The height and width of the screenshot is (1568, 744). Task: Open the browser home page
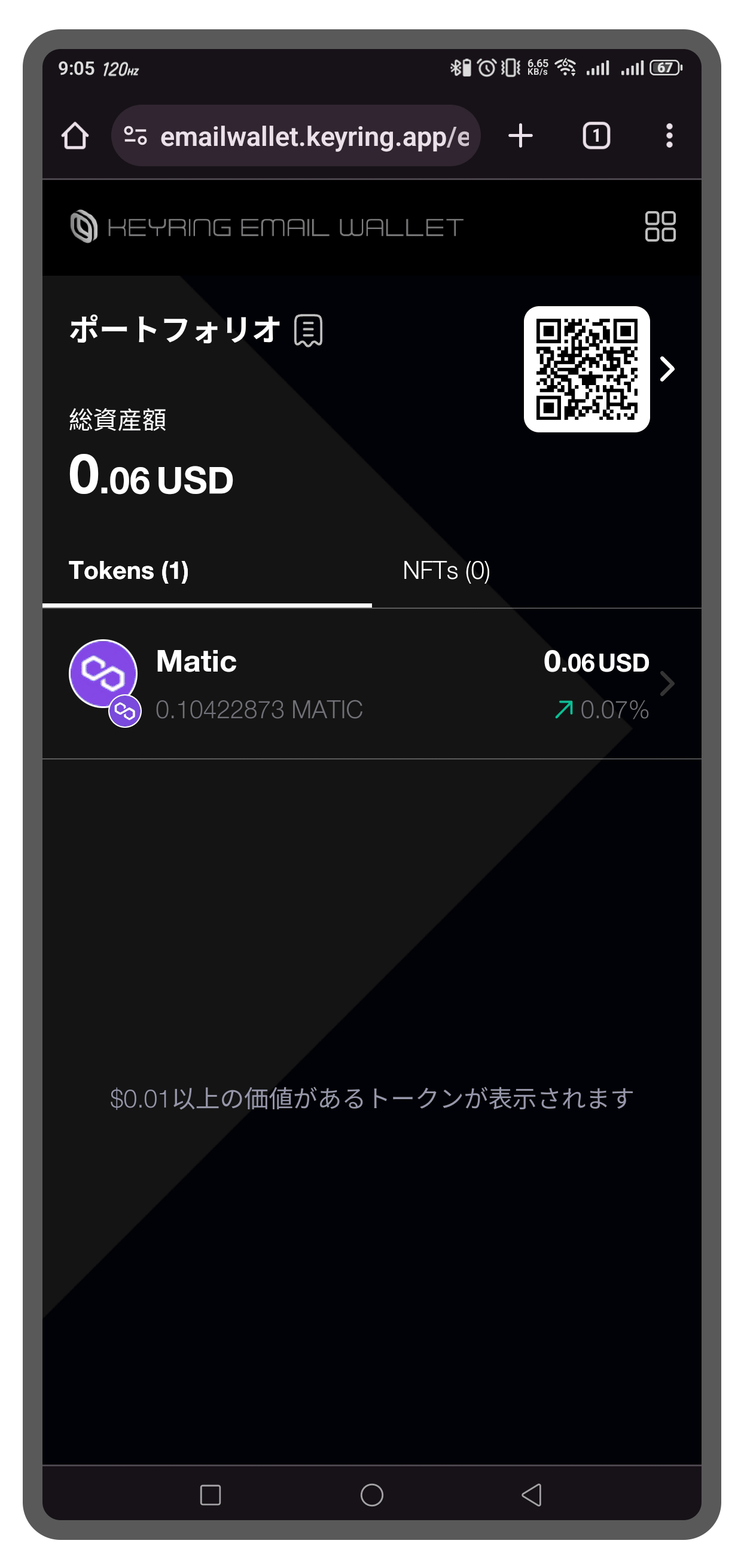point(75,136)
